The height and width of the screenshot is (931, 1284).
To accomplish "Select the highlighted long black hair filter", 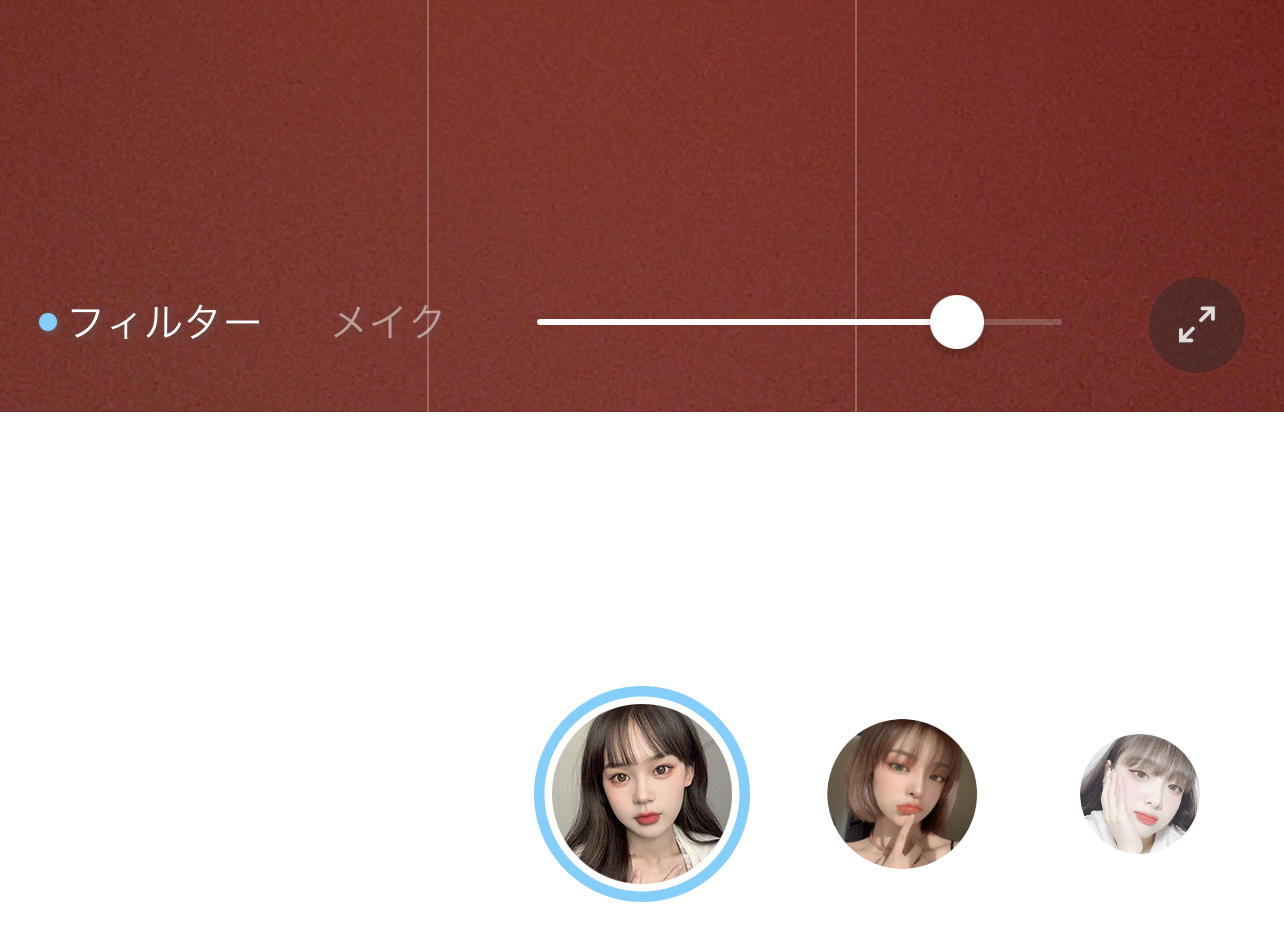I will pos(642,794).
